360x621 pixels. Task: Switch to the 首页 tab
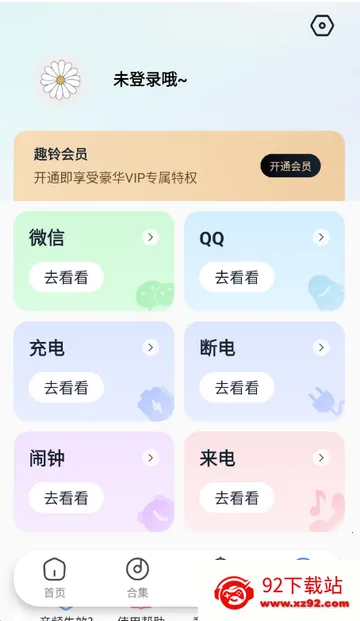pos(54,578)
